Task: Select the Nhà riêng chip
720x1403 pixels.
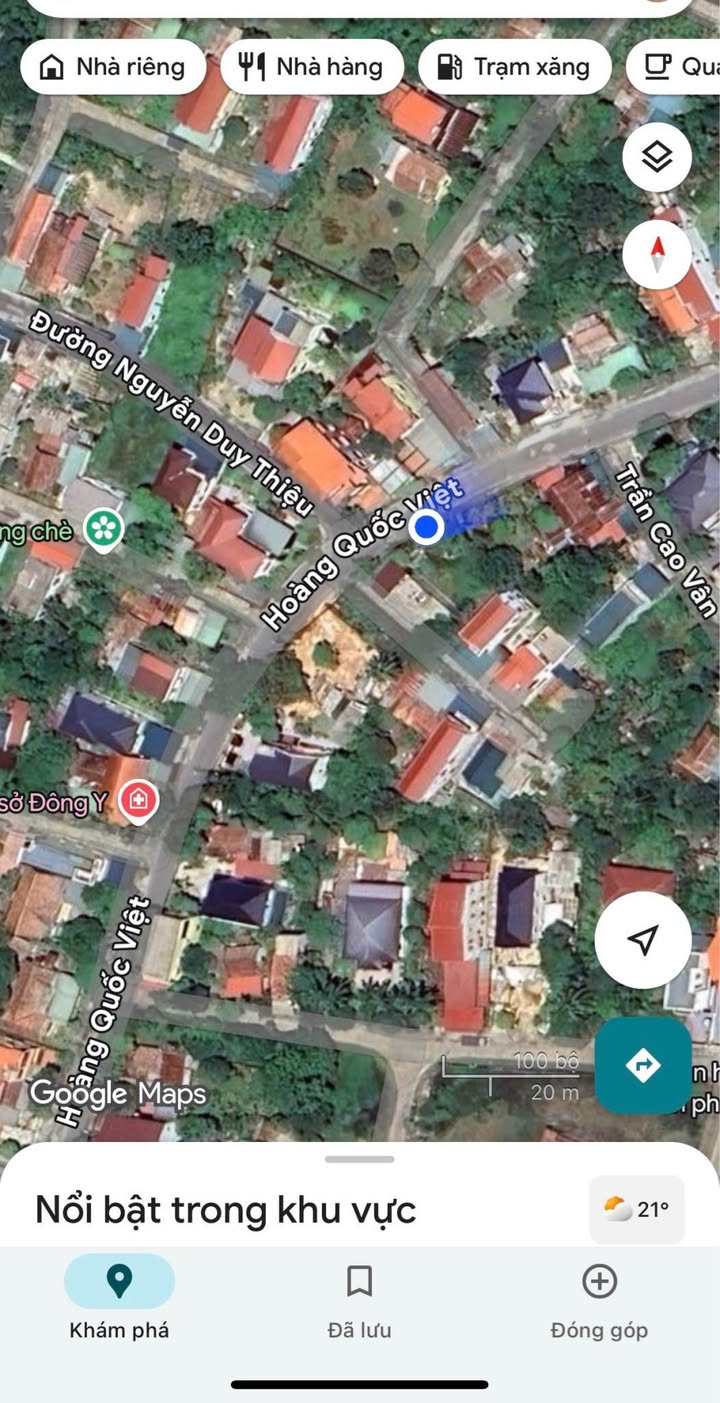Action: [x=112, y=67]
